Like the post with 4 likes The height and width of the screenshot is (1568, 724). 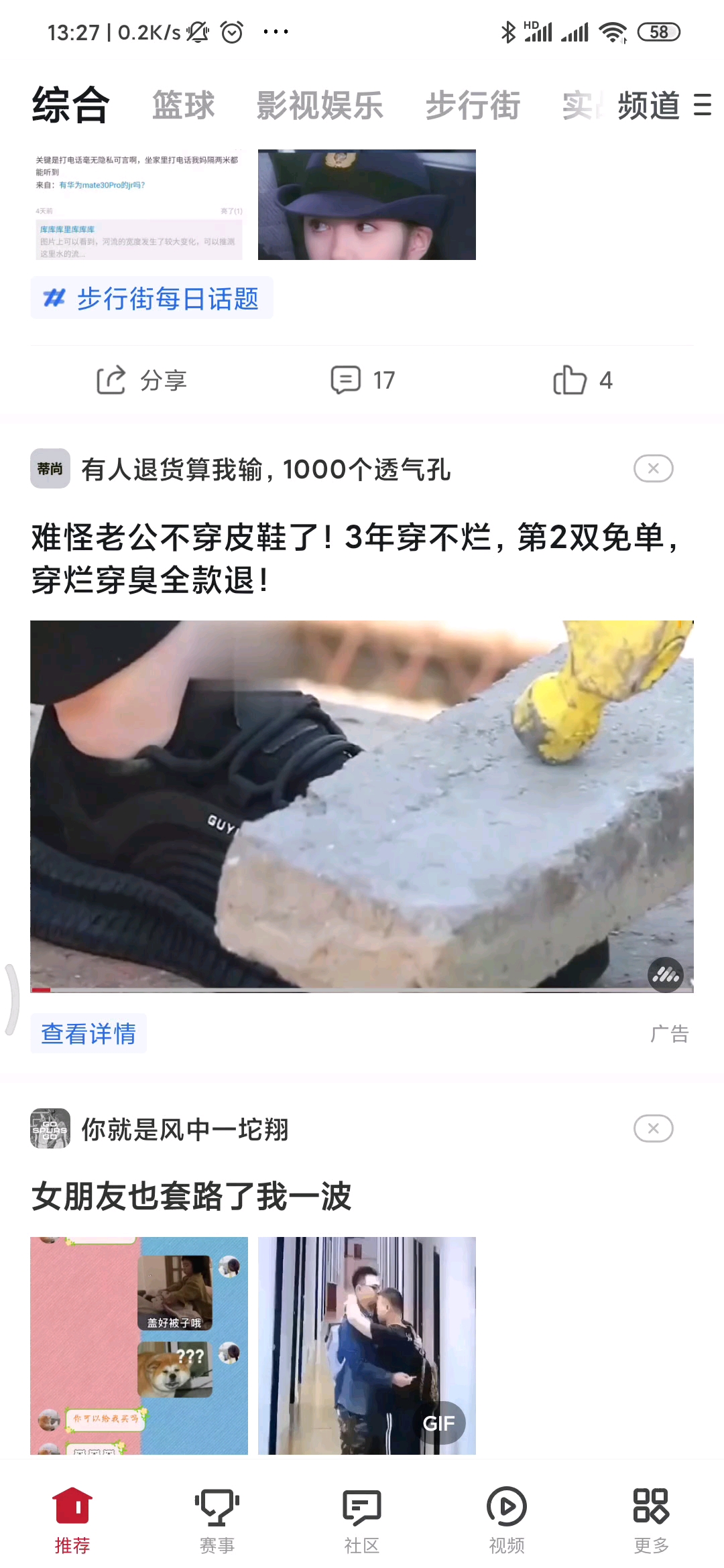click(x=583, y=380)
